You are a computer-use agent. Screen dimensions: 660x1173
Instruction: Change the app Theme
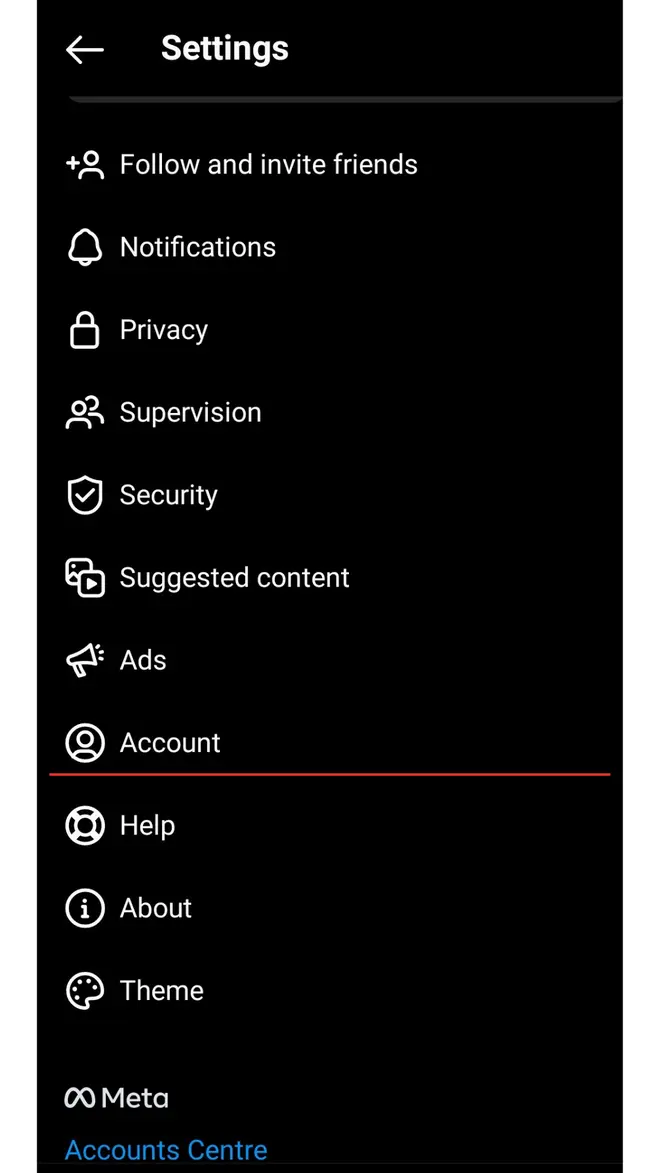coord(161,991)
